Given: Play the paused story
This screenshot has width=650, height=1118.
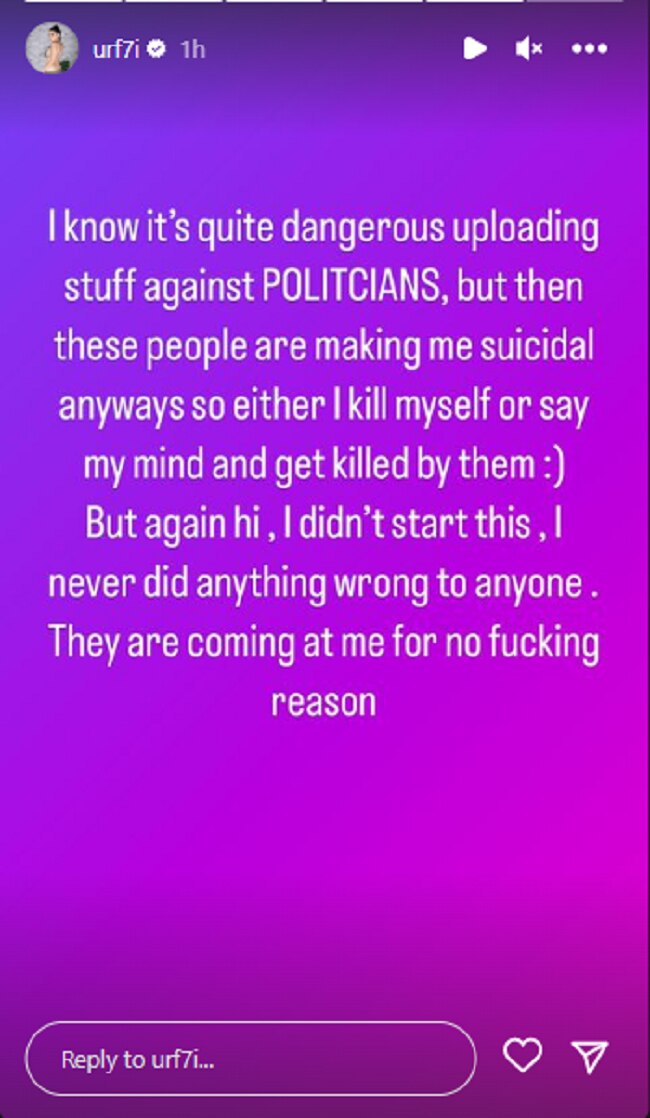Looking at the screenshot, I should click(476, 48).
